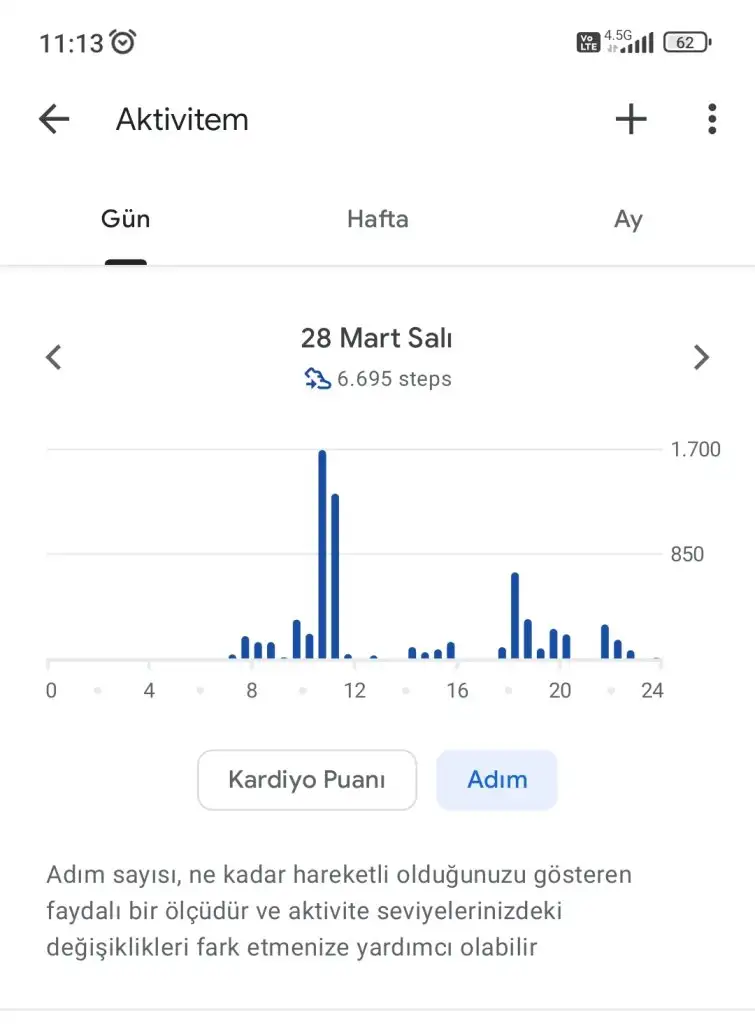
Task: Go to the day after 28 Mart
Action: click(702, 357)
